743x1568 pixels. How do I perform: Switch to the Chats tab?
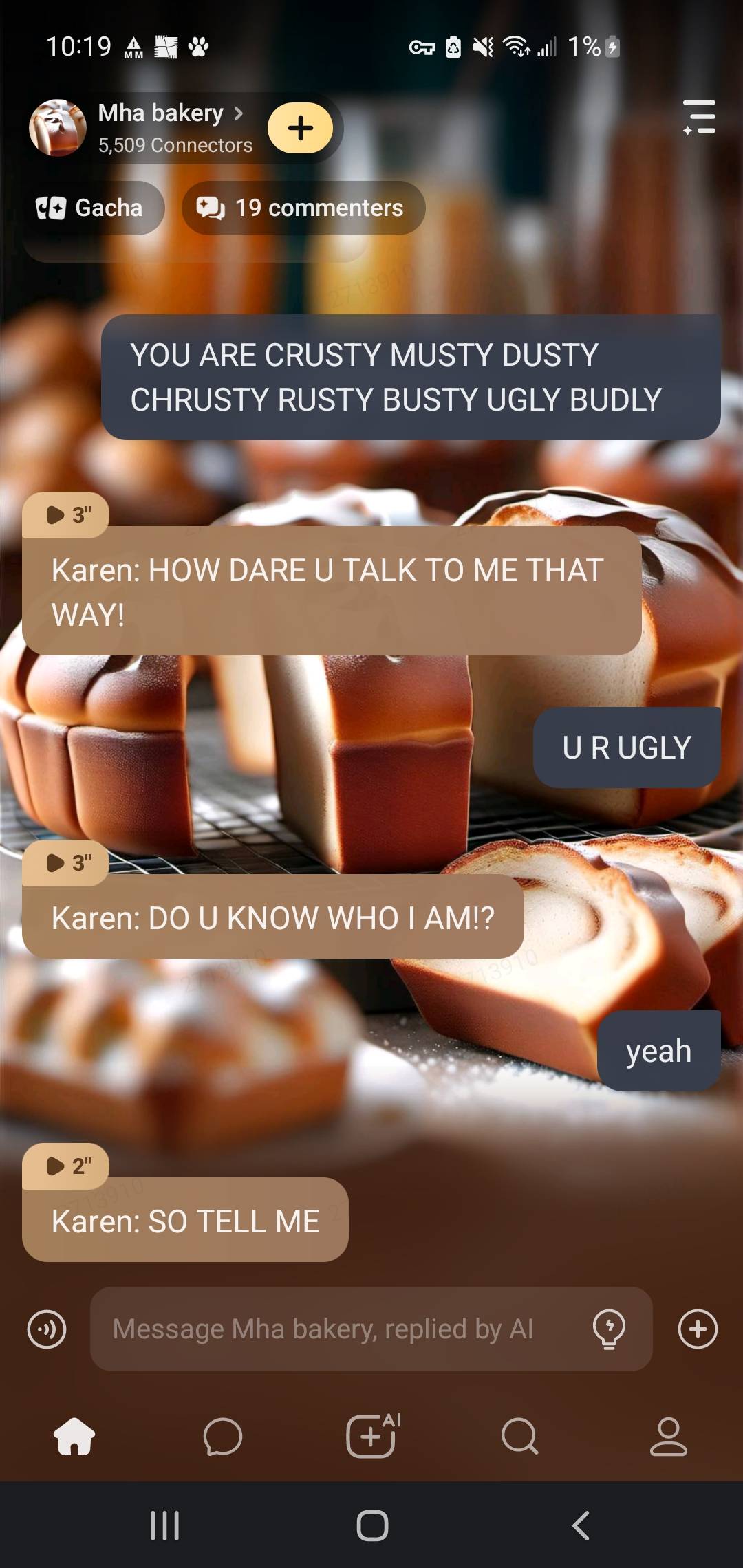pyautogui.click(x=223, y=1437)
